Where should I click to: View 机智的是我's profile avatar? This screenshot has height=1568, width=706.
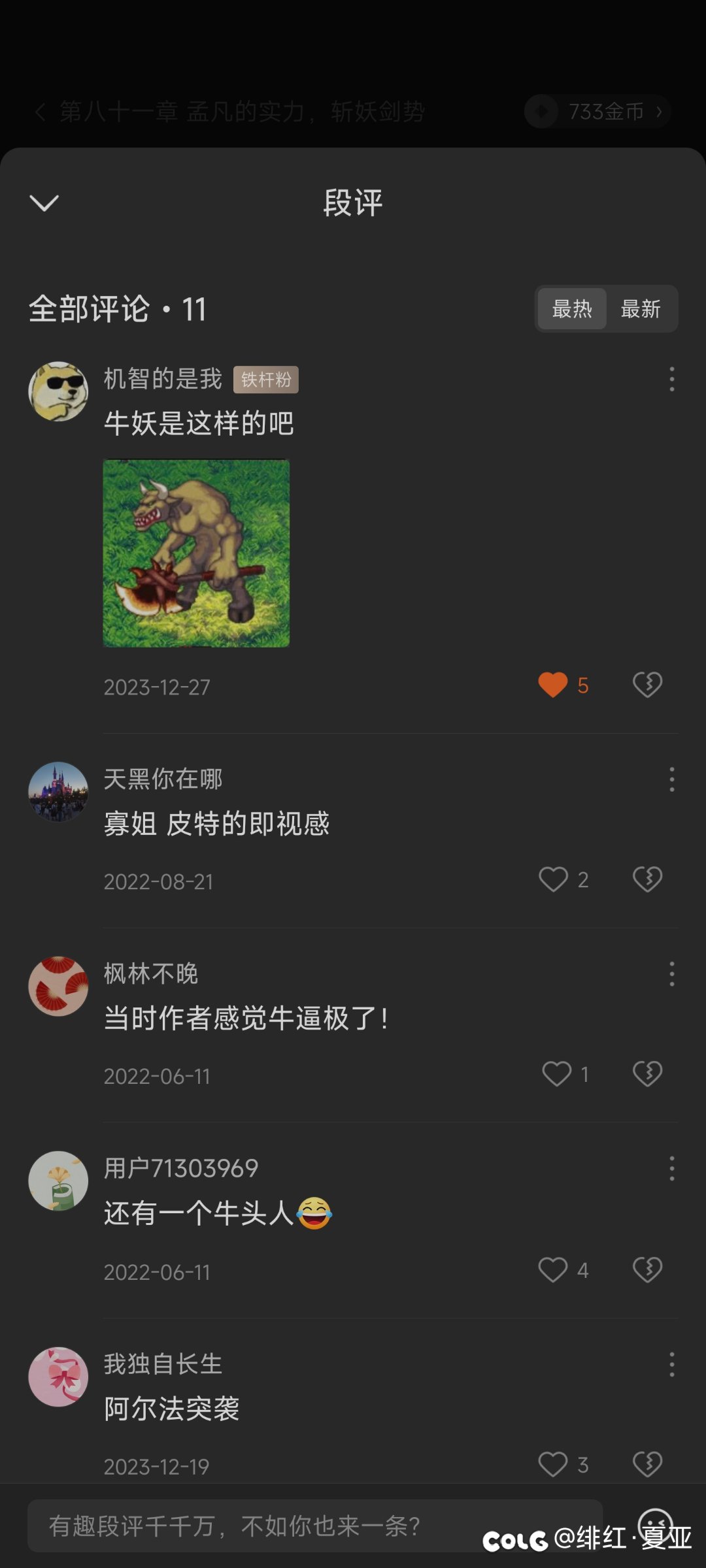click(x=58, y=392)
